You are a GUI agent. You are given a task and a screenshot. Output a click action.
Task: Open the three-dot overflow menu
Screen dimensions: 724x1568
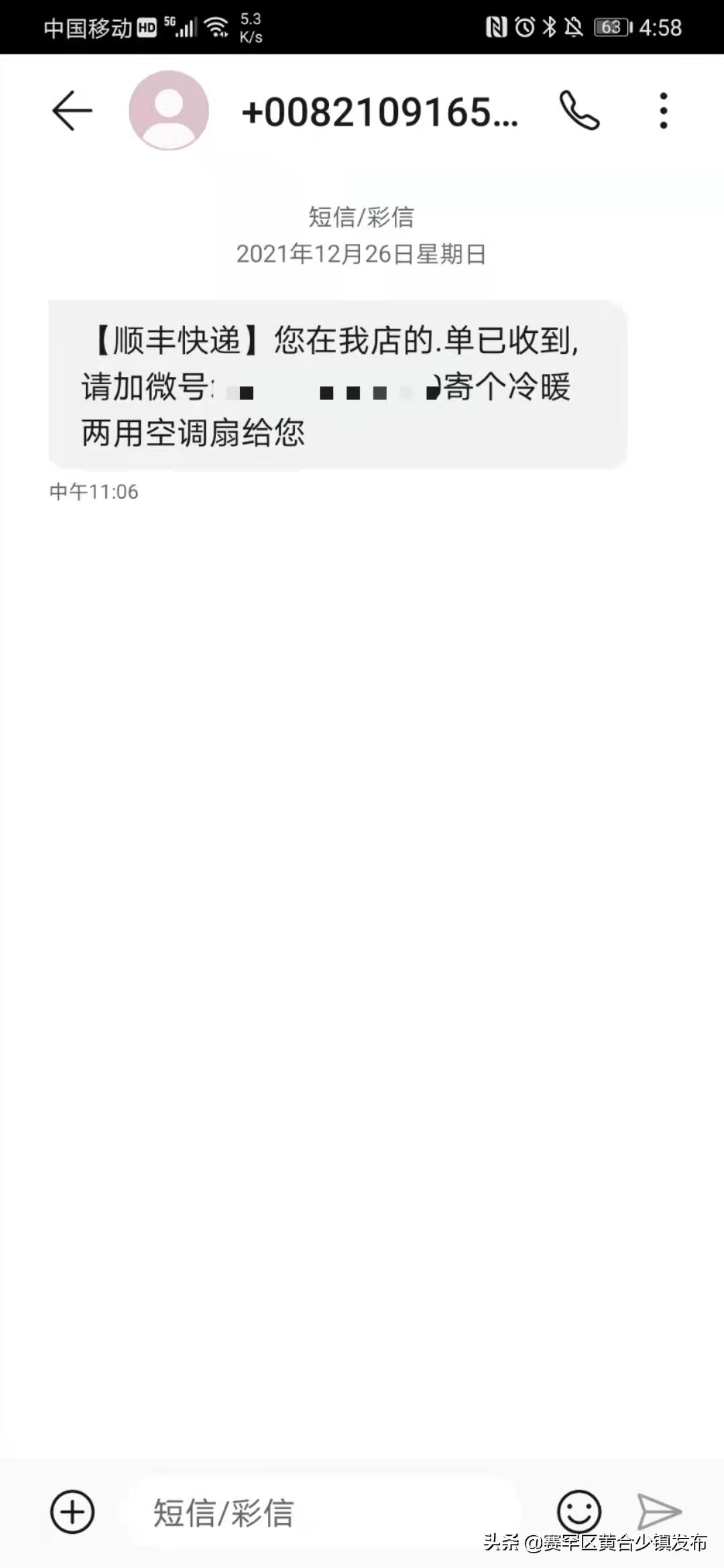[662, 111]
